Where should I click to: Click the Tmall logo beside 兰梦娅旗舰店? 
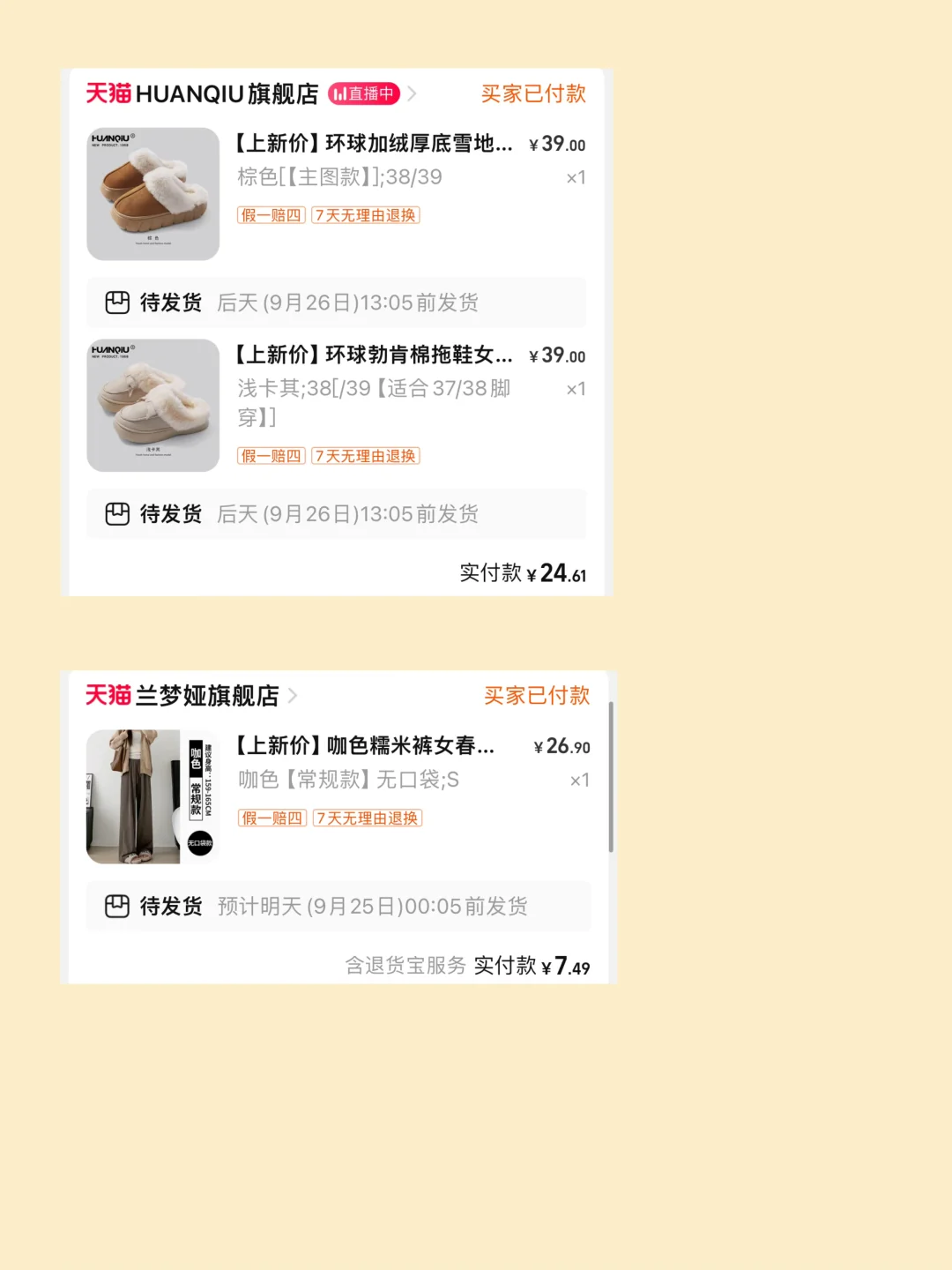(109, 696)
